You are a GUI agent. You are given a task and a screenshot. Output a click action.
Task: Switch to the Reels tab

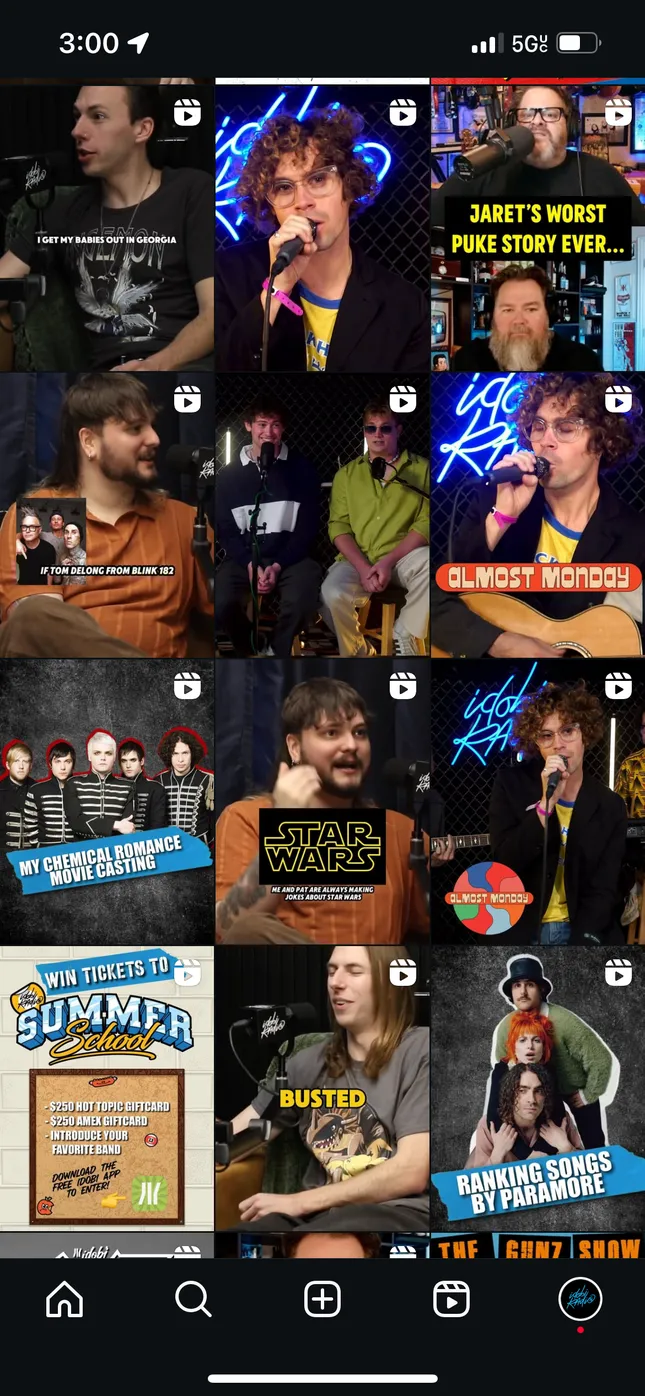click(x=451, y=1299)
